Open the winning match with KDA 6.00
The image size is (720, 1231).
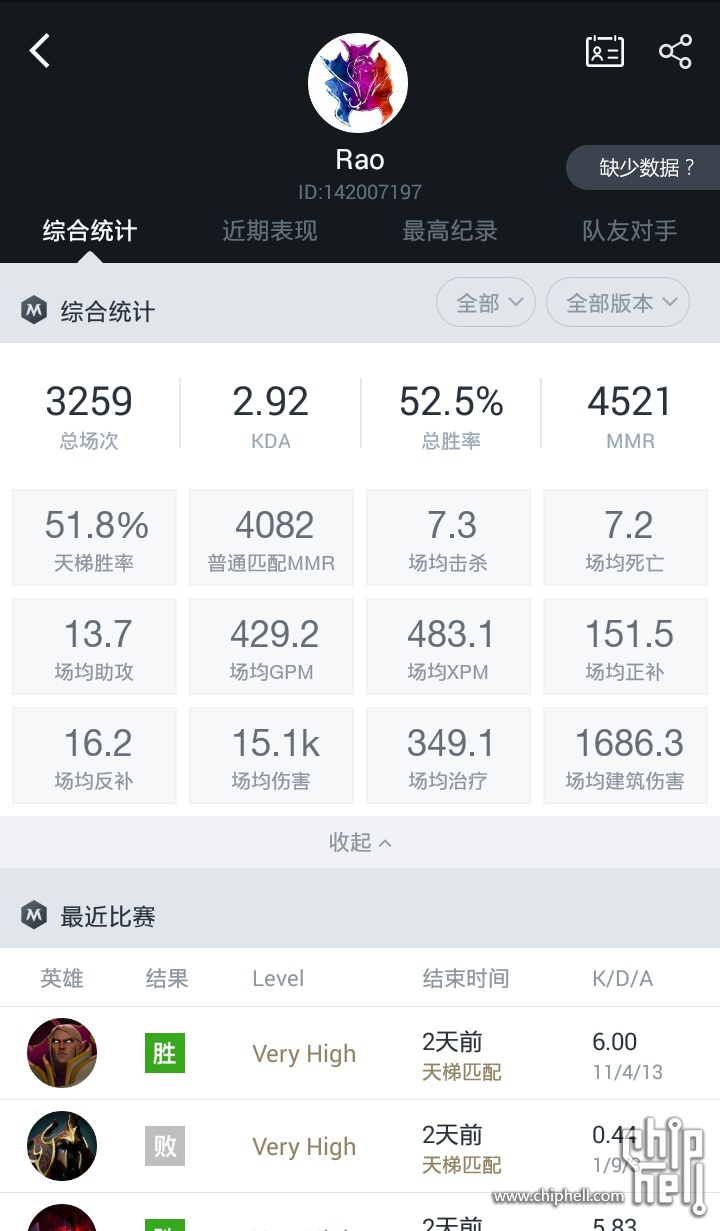pyautogui.click(x=360, y=1053)
